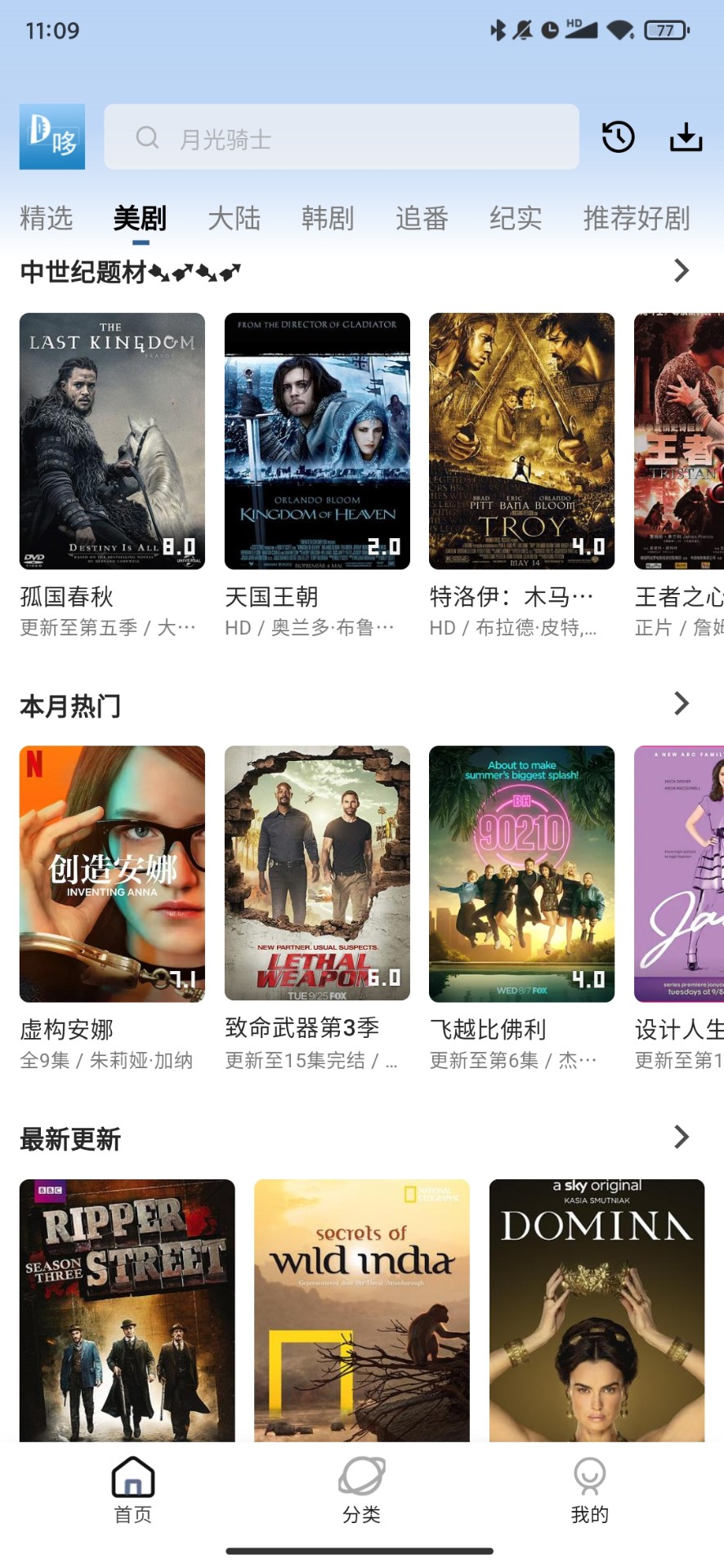Image resolution: width=724 pixels, height=1568 pixels.
Task: Click the app logo in top left corner
Action: click(51, 136)
